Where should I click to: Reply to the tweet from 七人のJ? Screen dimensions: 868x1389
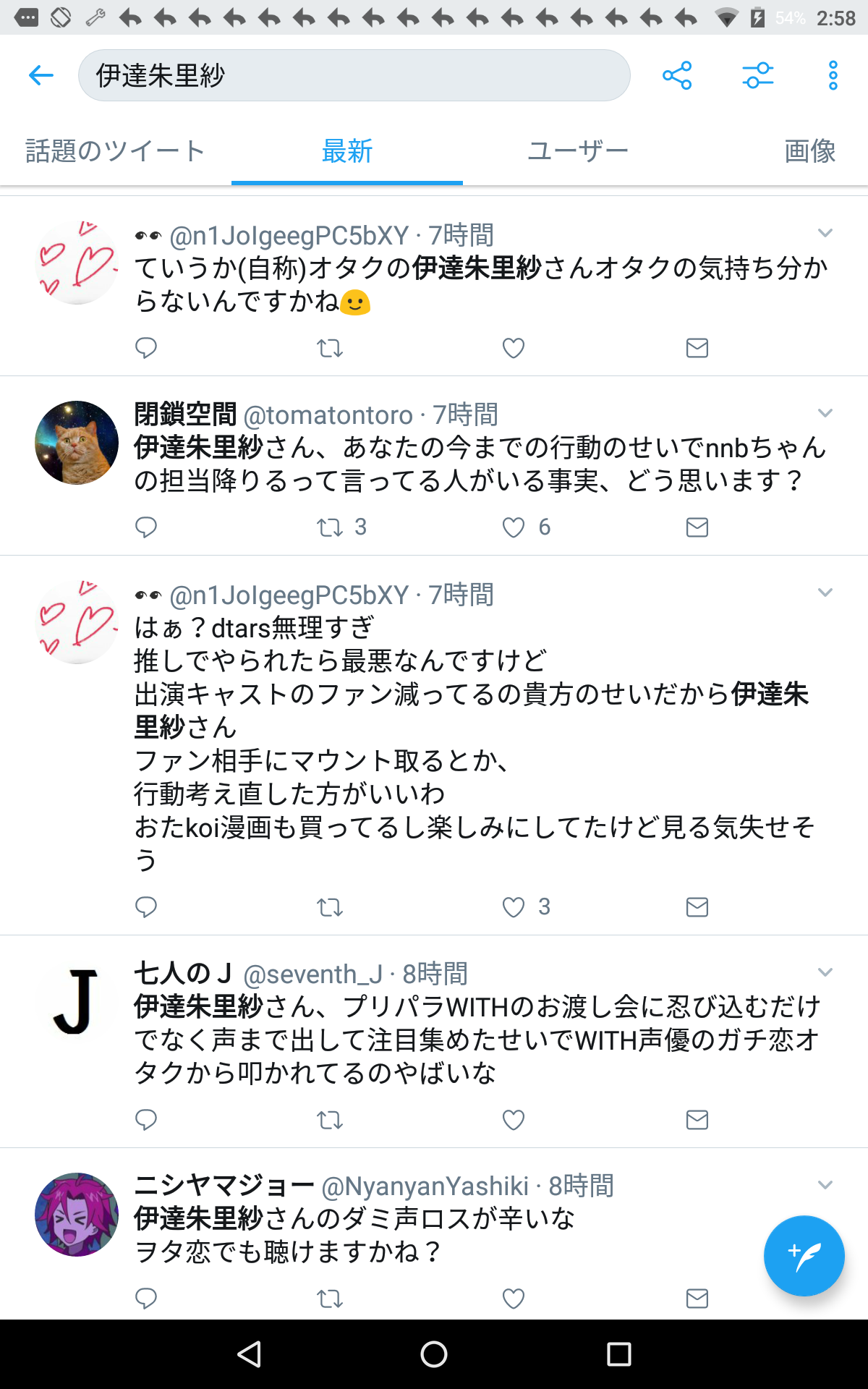pyautogui.click(x=146, y=1120)
